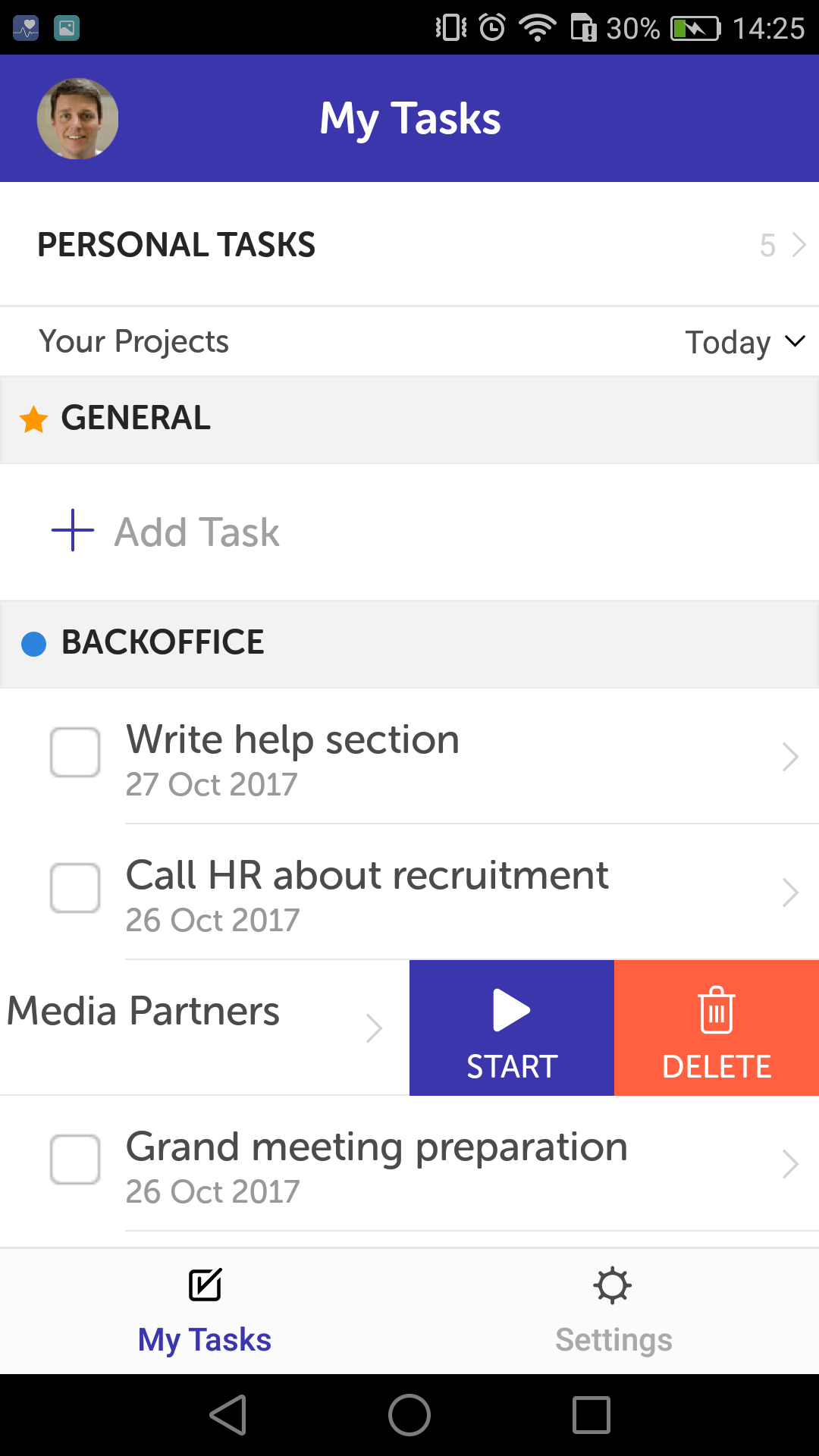Viewport: 819px width, 1456px height.
Task: Go back using system back button
Action: coord(228,1415)
